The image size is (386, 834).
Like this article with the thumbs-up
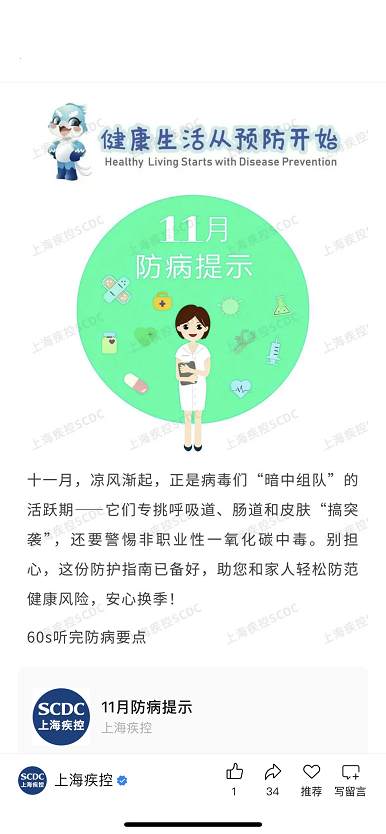point(234,772)
